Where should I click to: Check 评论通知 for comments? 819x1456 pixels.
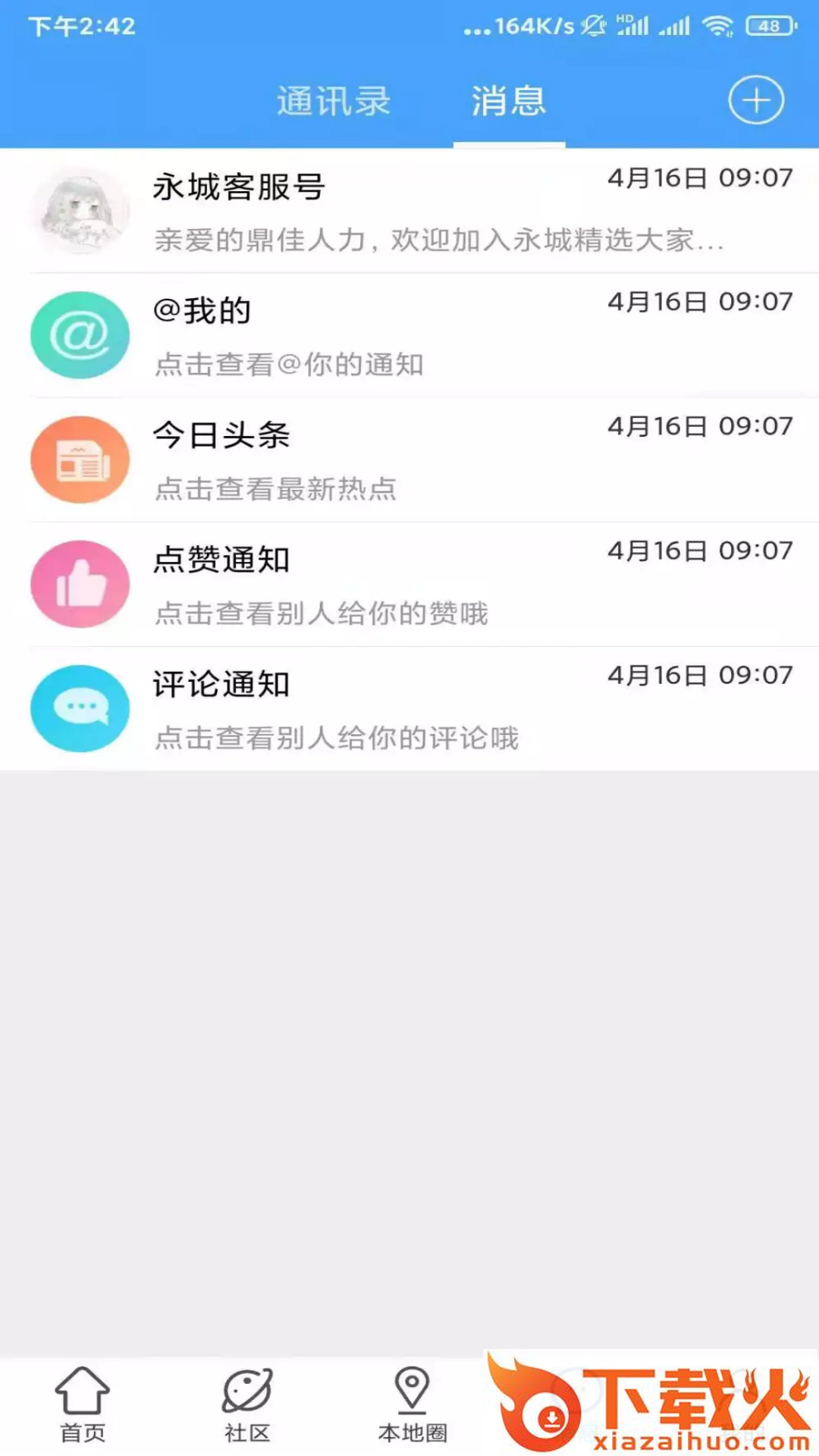[x=409, y=708]
